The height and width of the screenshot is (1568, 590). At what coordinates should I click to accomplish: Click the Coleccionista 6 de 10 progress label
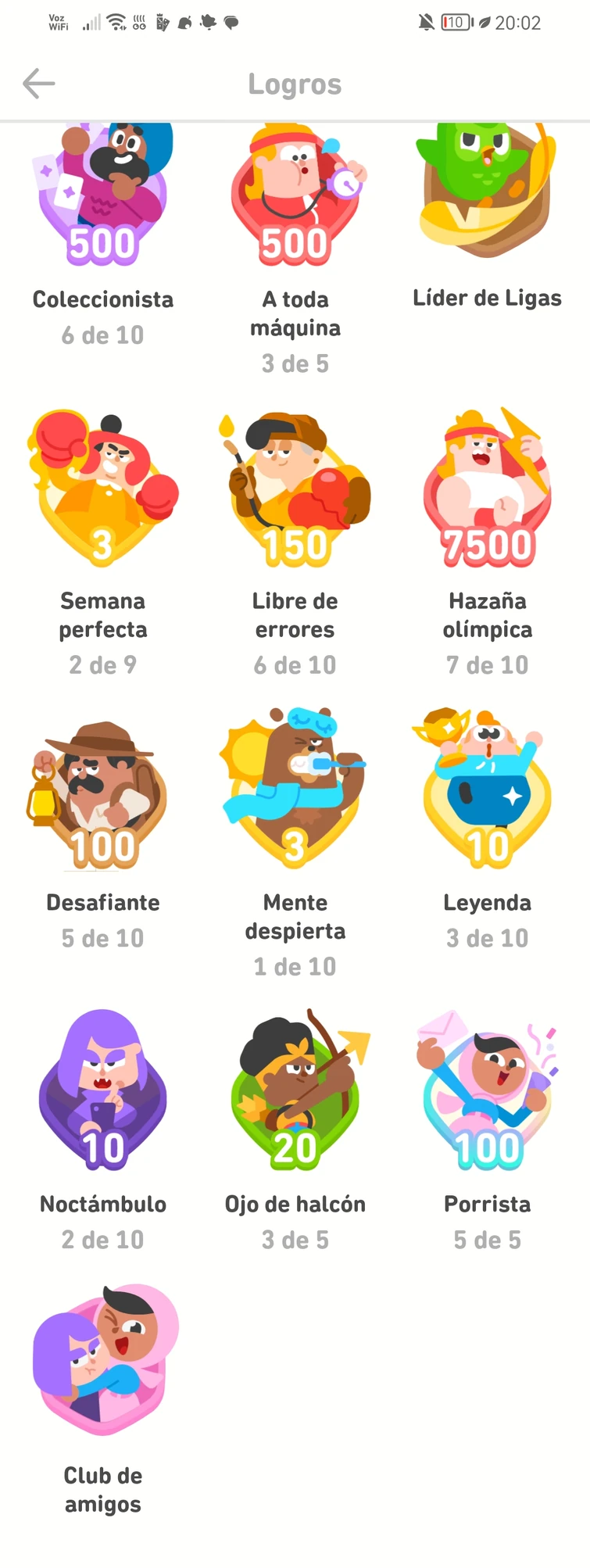click(102, 335)
